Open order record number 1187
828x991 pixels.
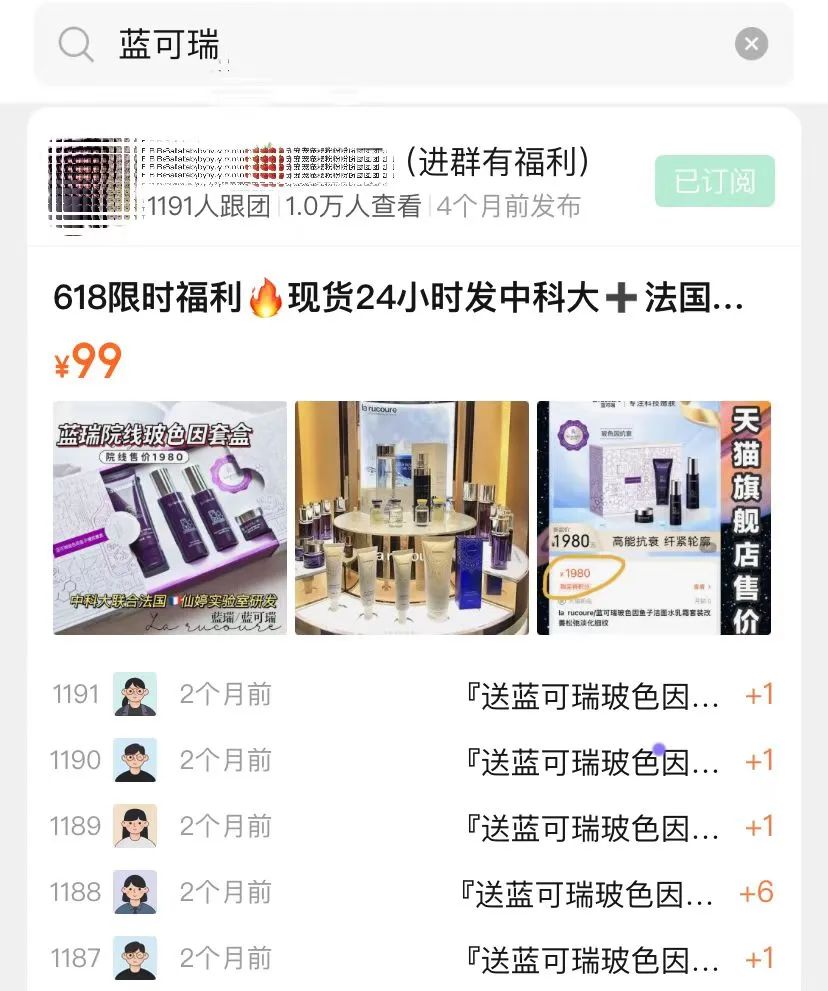point(412,959)
